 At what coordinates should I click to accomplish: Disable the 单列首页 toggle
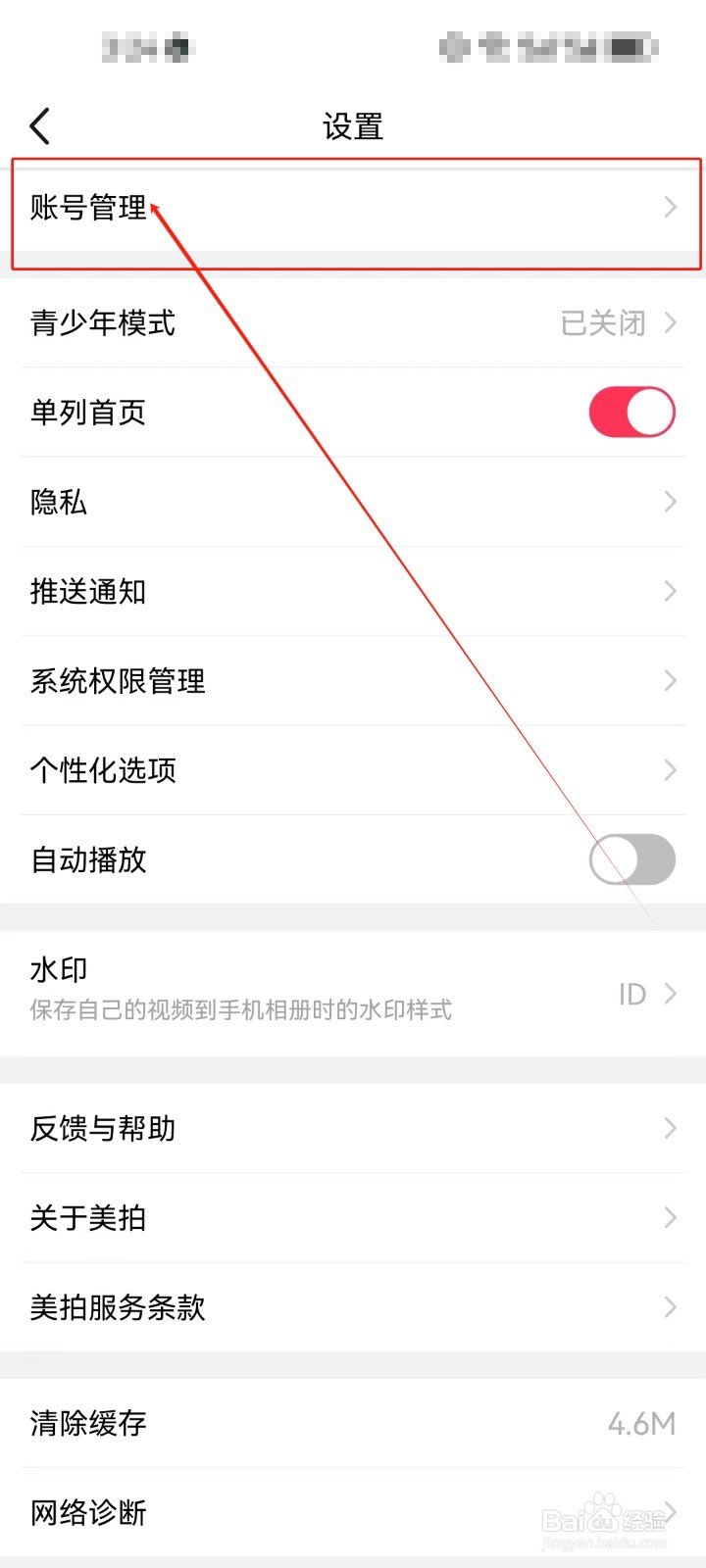tap(631, 412)
